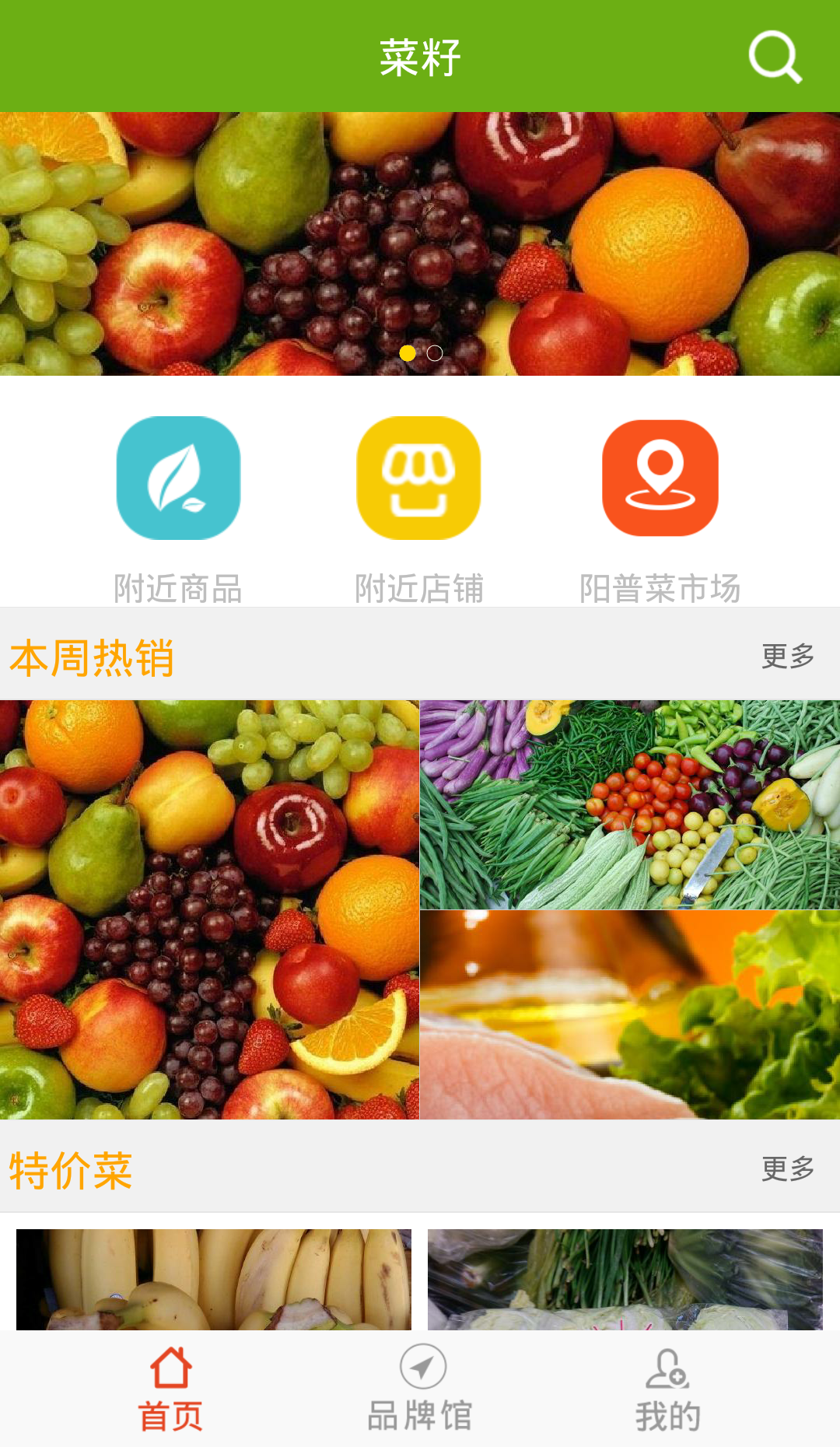
Task: Switch to the 品牌馆 tab
Action: (420, 1390)
